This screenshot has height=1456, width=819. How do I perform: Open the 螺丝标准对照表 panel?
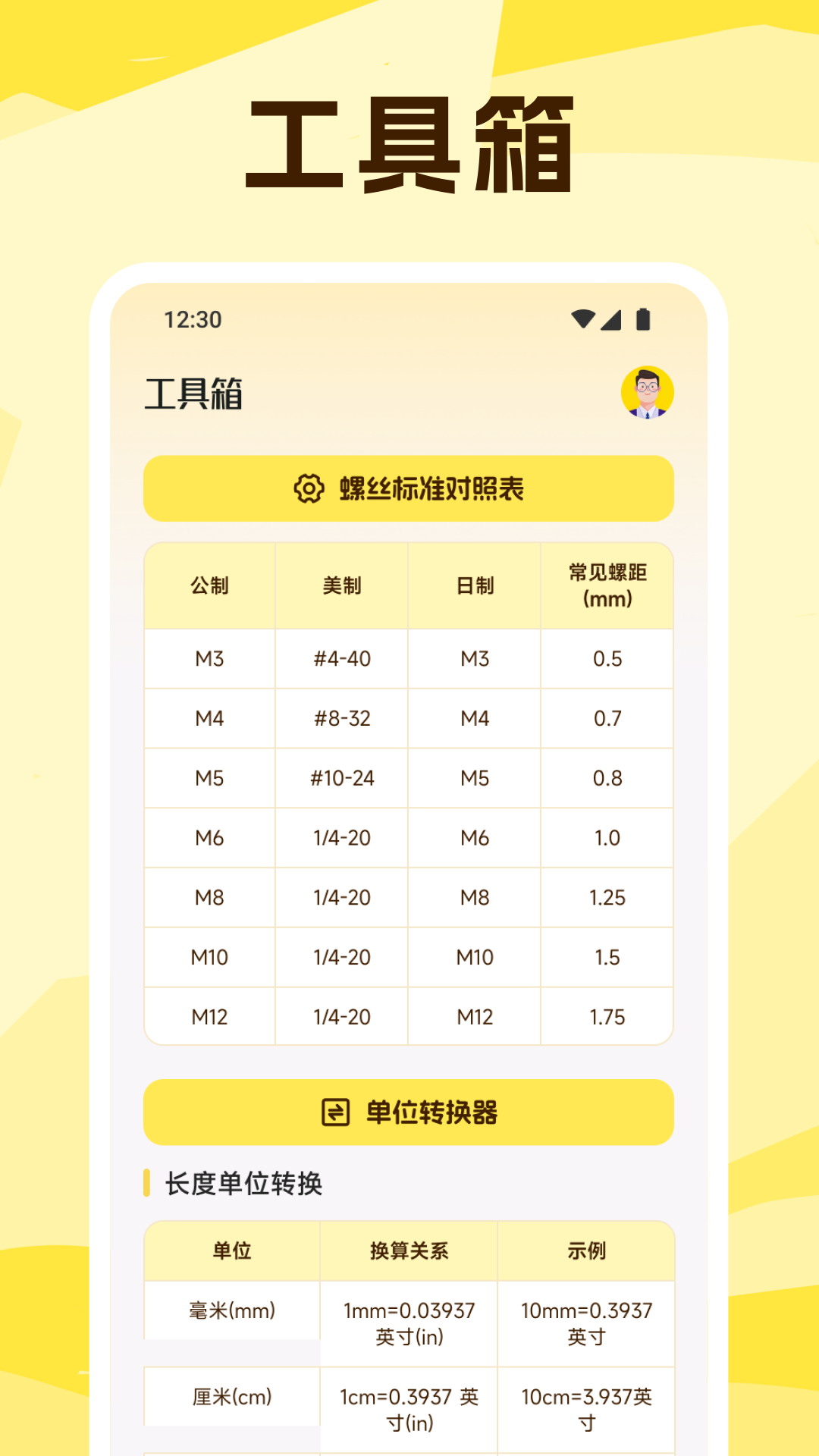pyautogui.click(x=408, y=488)
